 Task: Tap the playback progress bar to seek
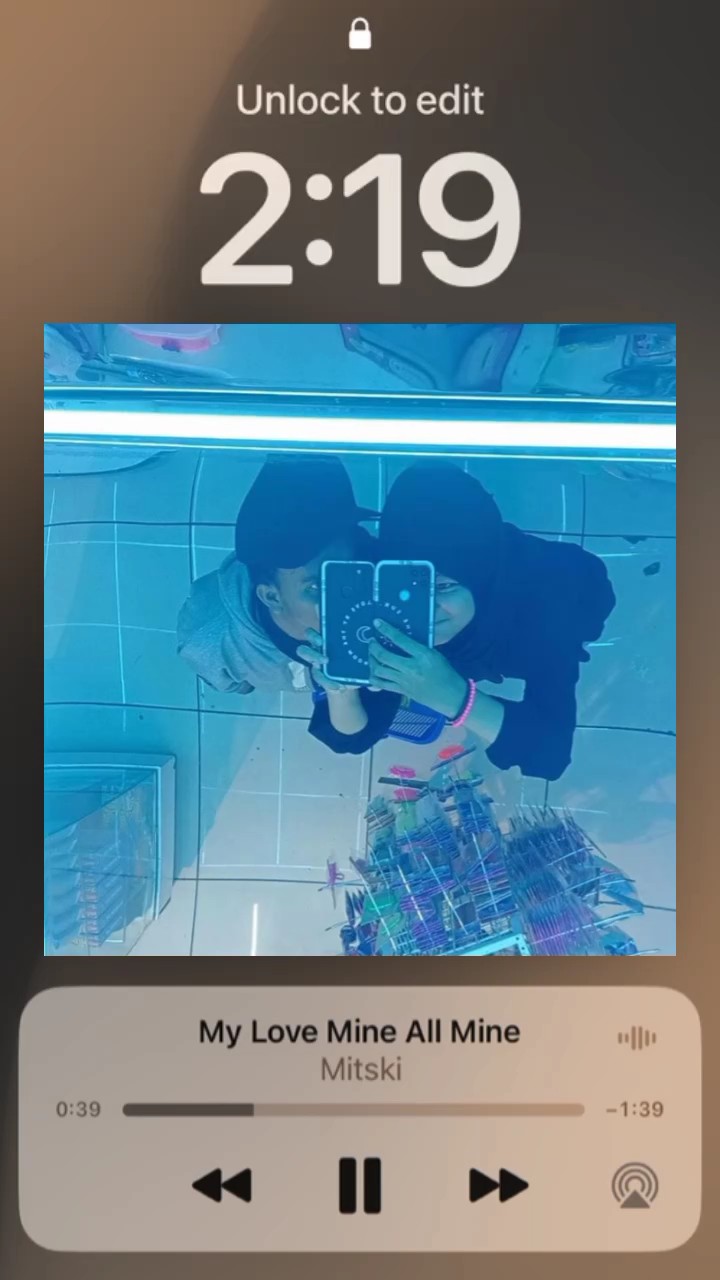353,1109
